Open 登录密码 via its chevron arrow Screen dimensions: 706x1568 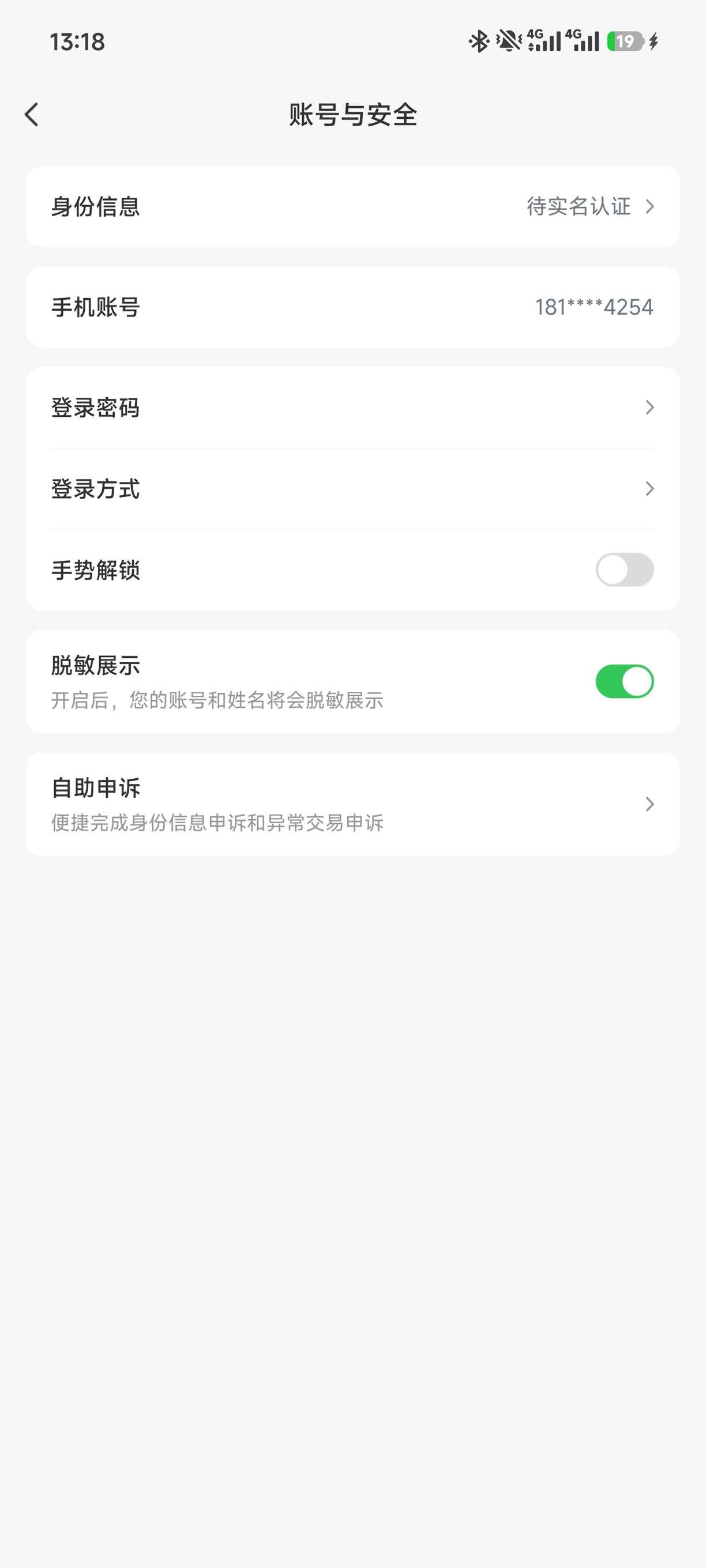tap(650, 408)
